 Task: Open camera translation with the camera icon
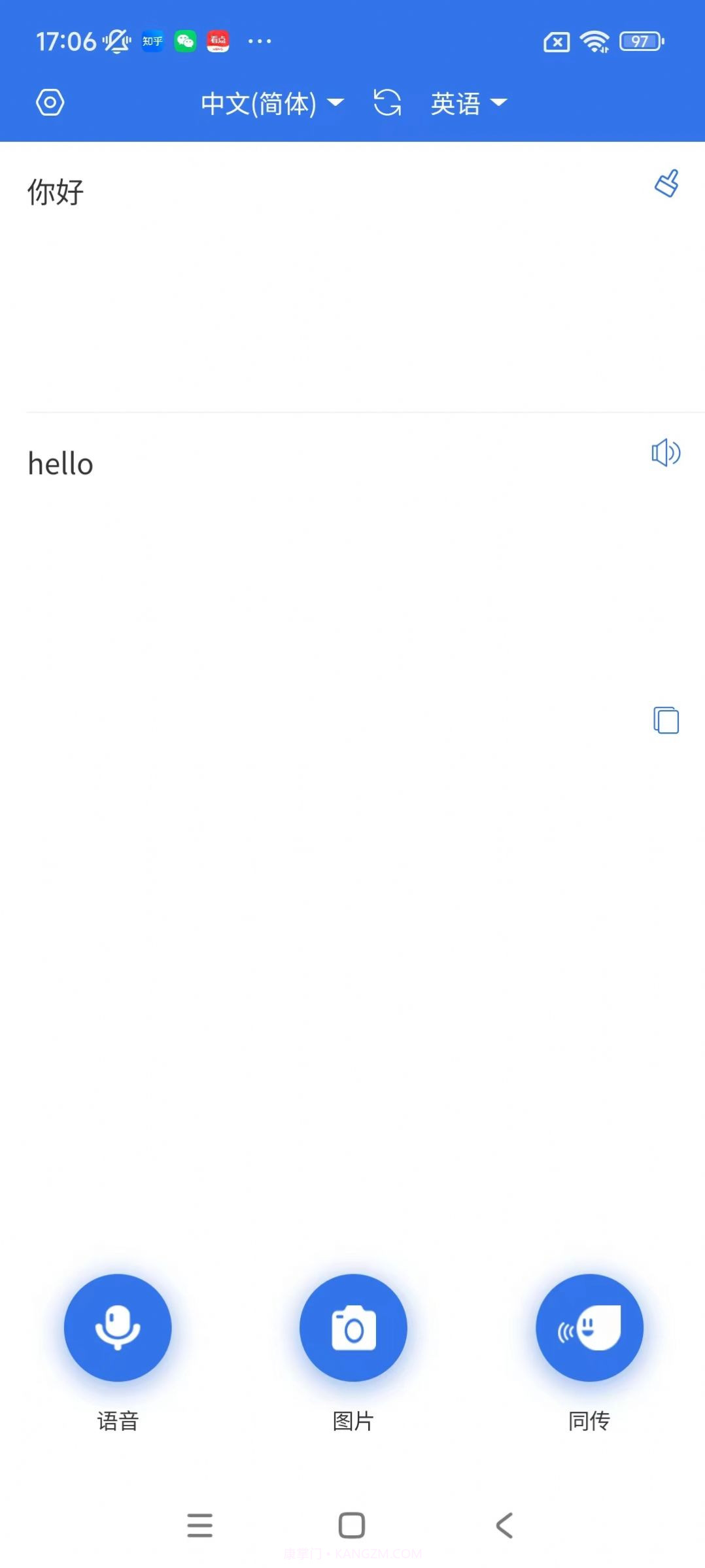[352, 1327]
